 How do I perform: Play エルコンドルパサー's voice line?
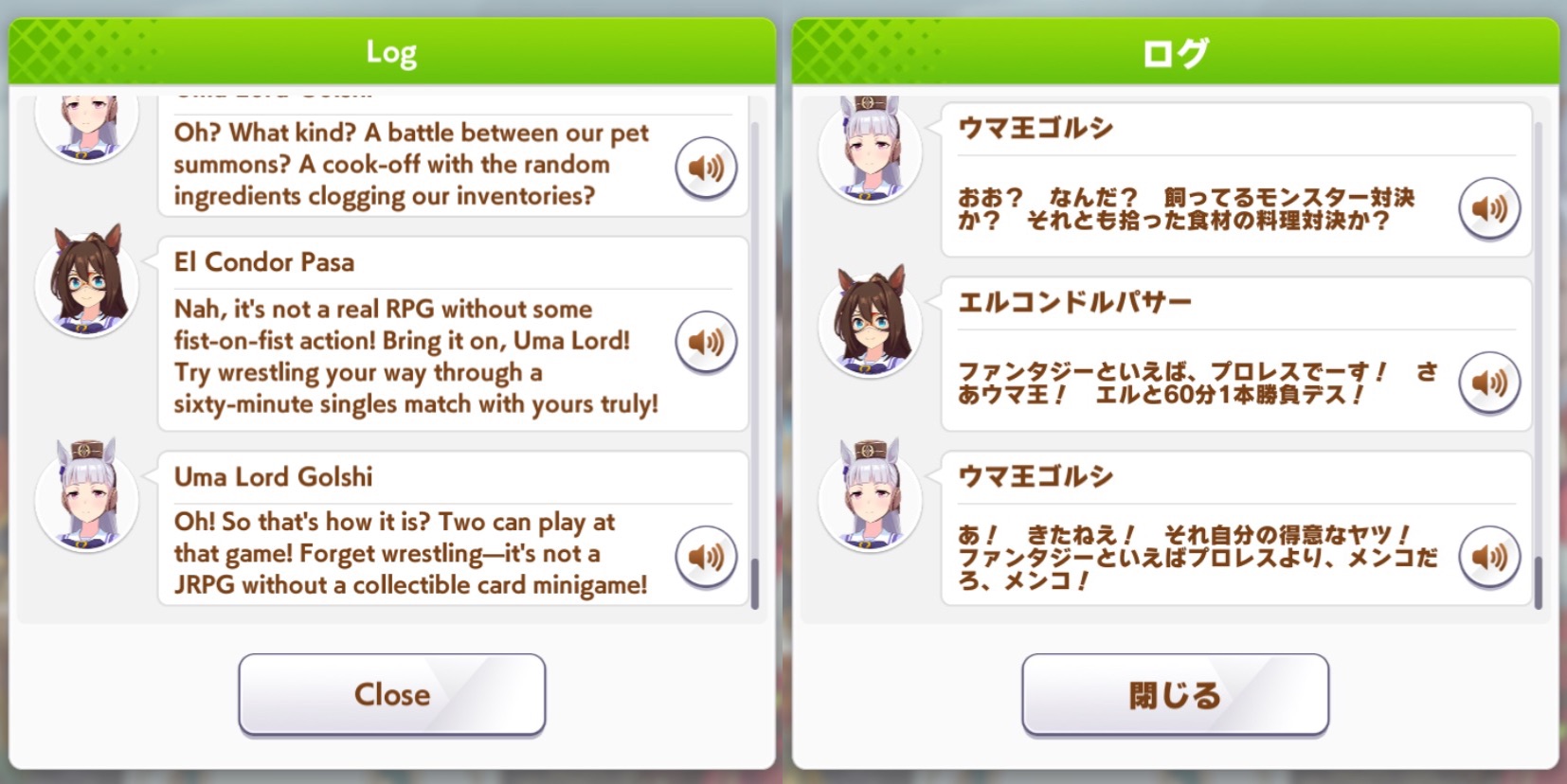point(1489,383)
